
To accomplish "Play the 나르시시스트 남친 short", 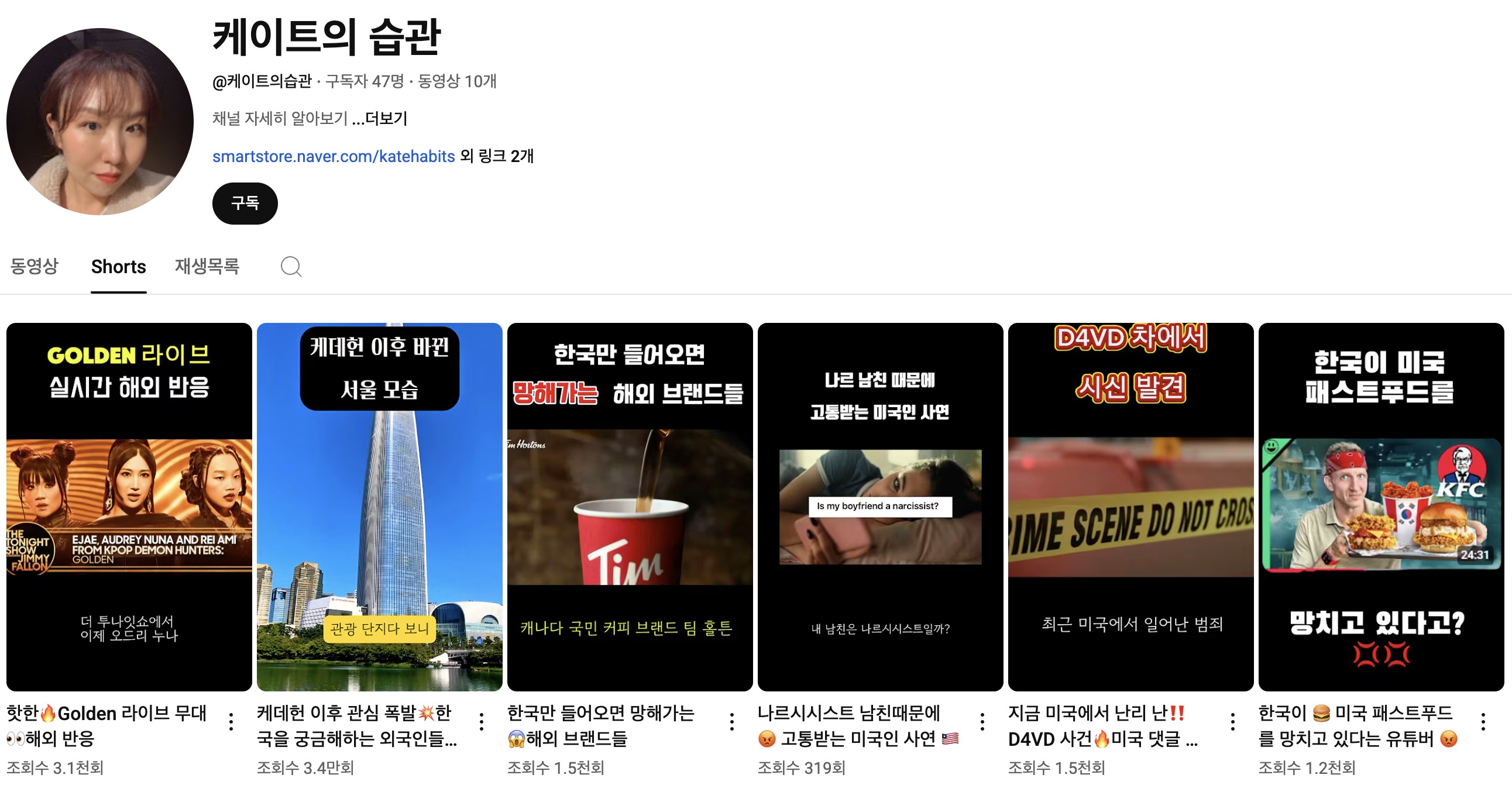I will tap(880, 507).
